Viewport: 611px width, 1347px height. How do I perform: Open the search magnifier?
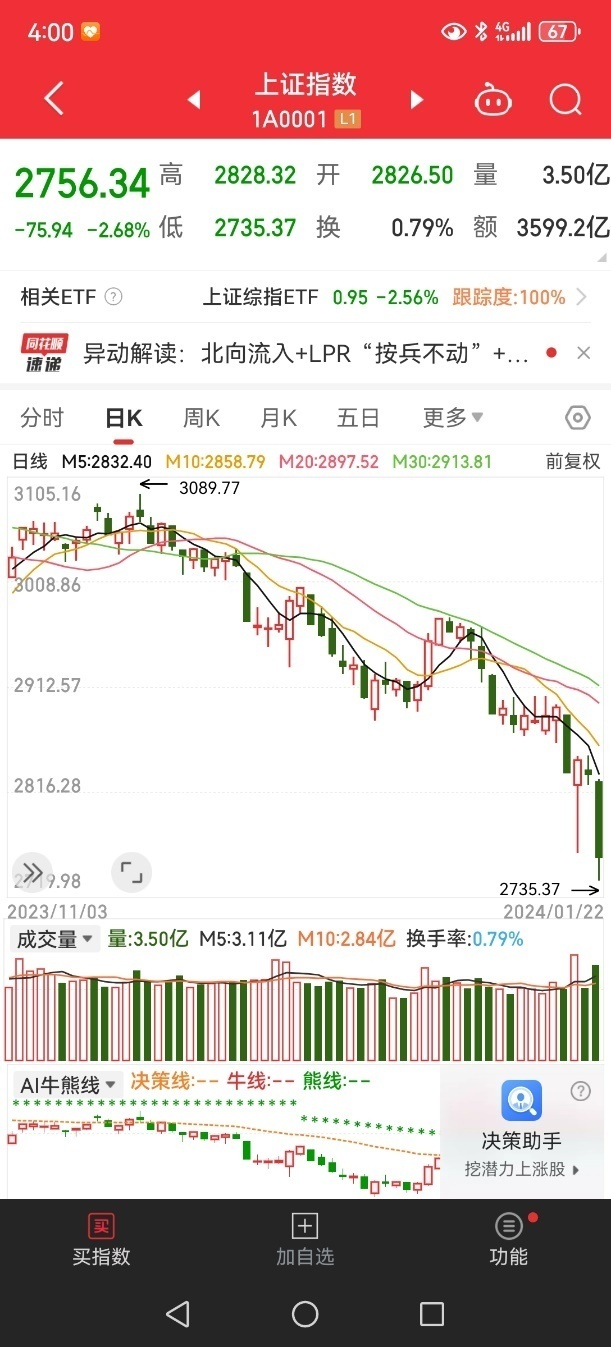tap(565, 99)
